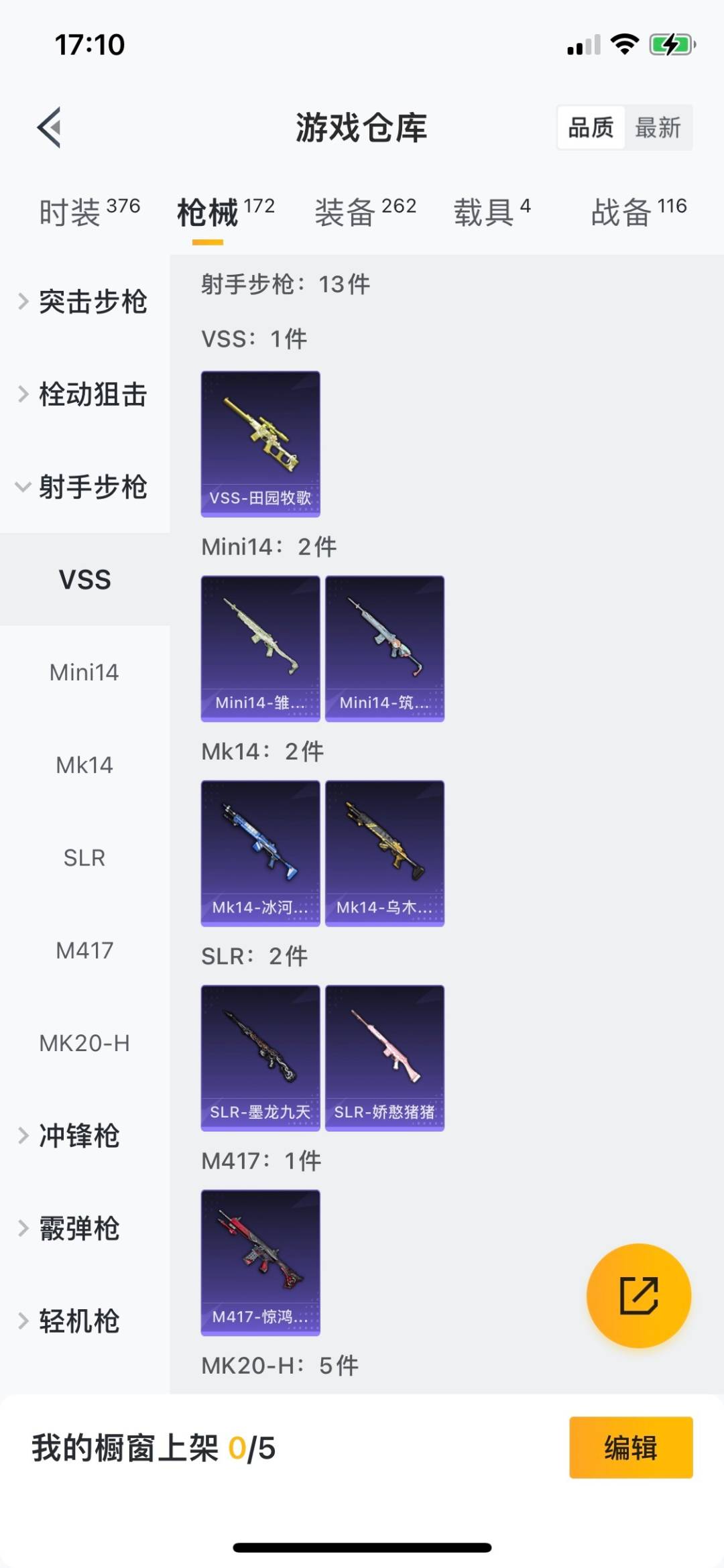The image size is (724, 1568).
Task: Open the M417-惊鸿 skin card
Action: pyautogui.click(x=261, y=1262)
